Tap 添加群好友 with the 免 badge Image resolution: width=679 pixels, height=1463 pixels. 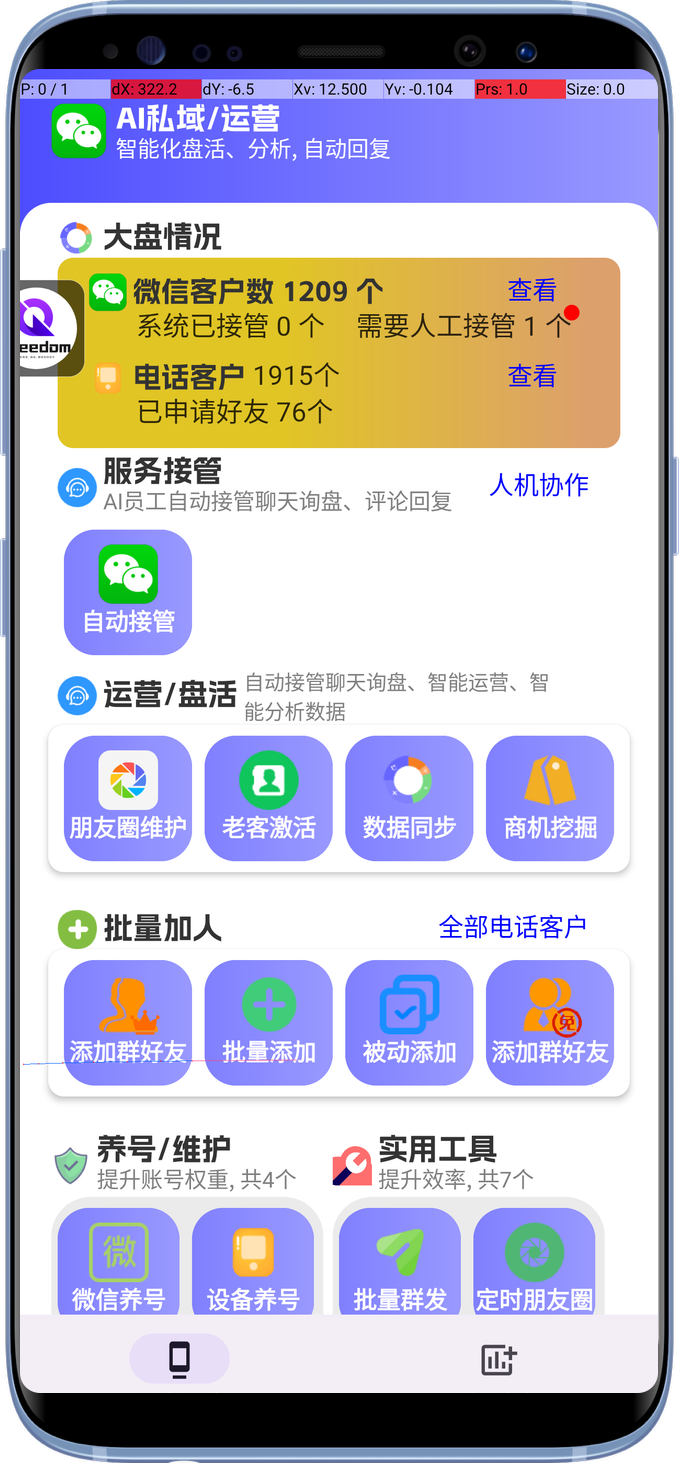coord(550,1023)
